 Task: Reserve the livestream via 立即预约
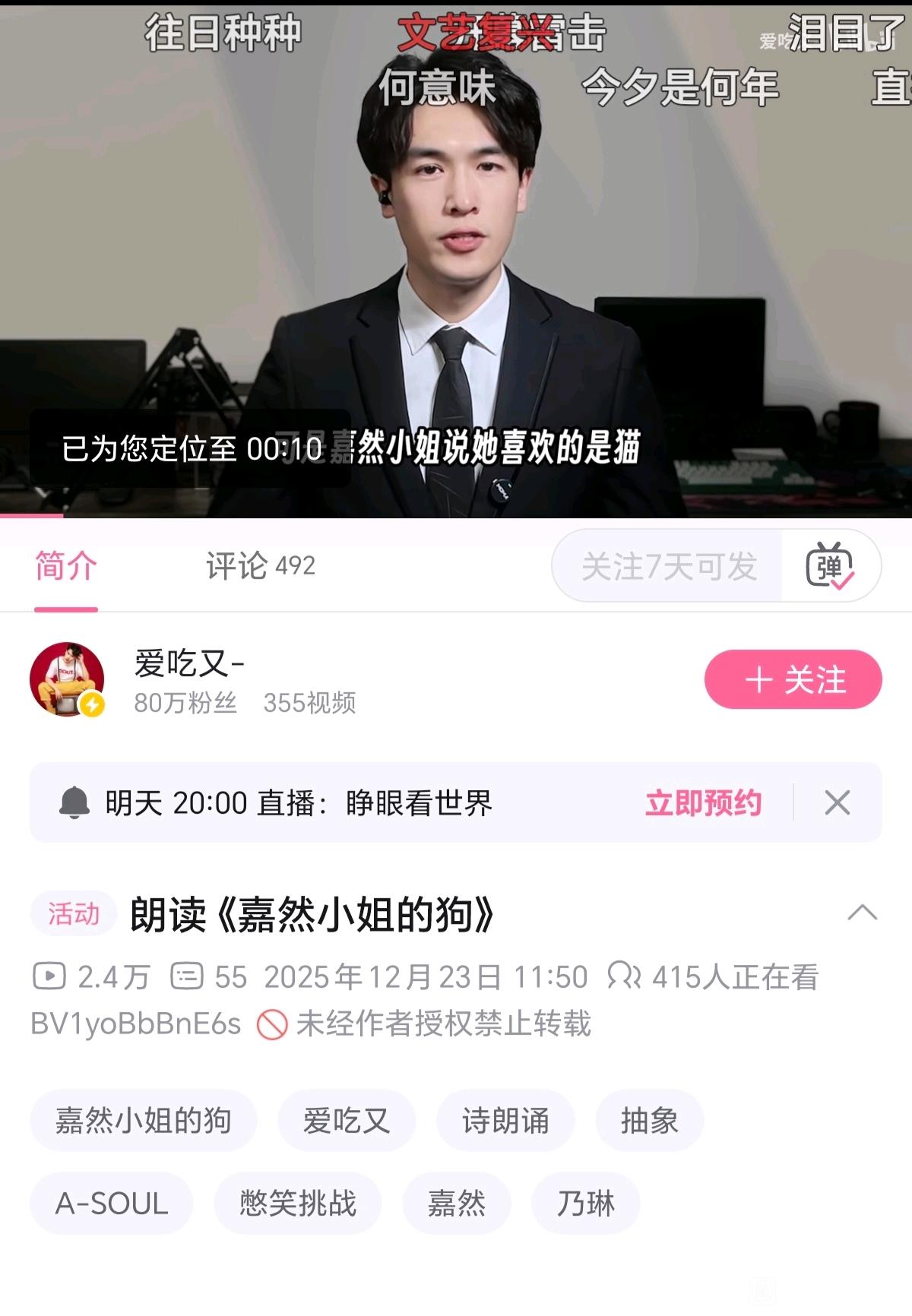coord(703,803)
